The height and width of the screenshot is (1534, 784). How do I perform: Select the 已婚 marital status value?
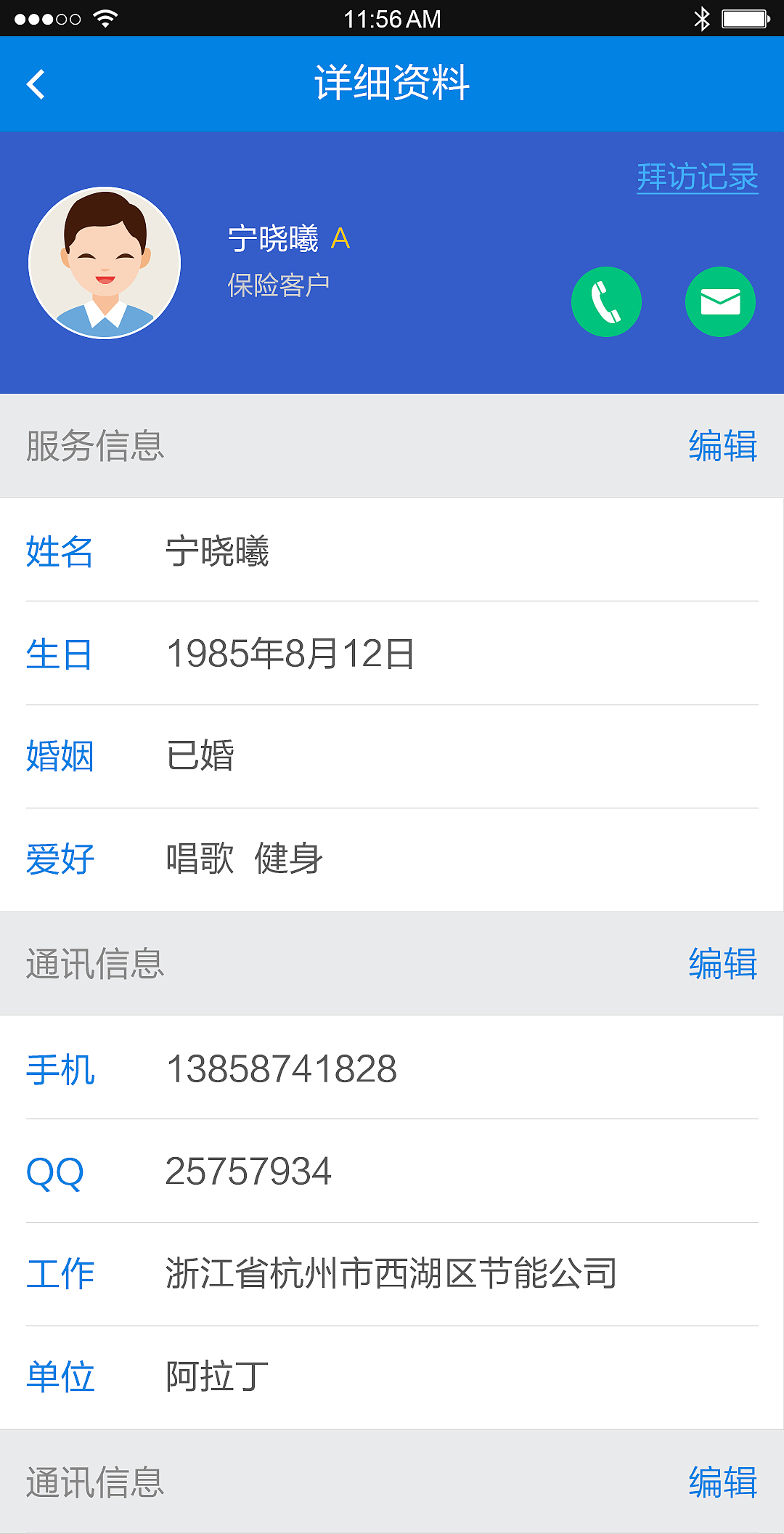click(200, 755)
